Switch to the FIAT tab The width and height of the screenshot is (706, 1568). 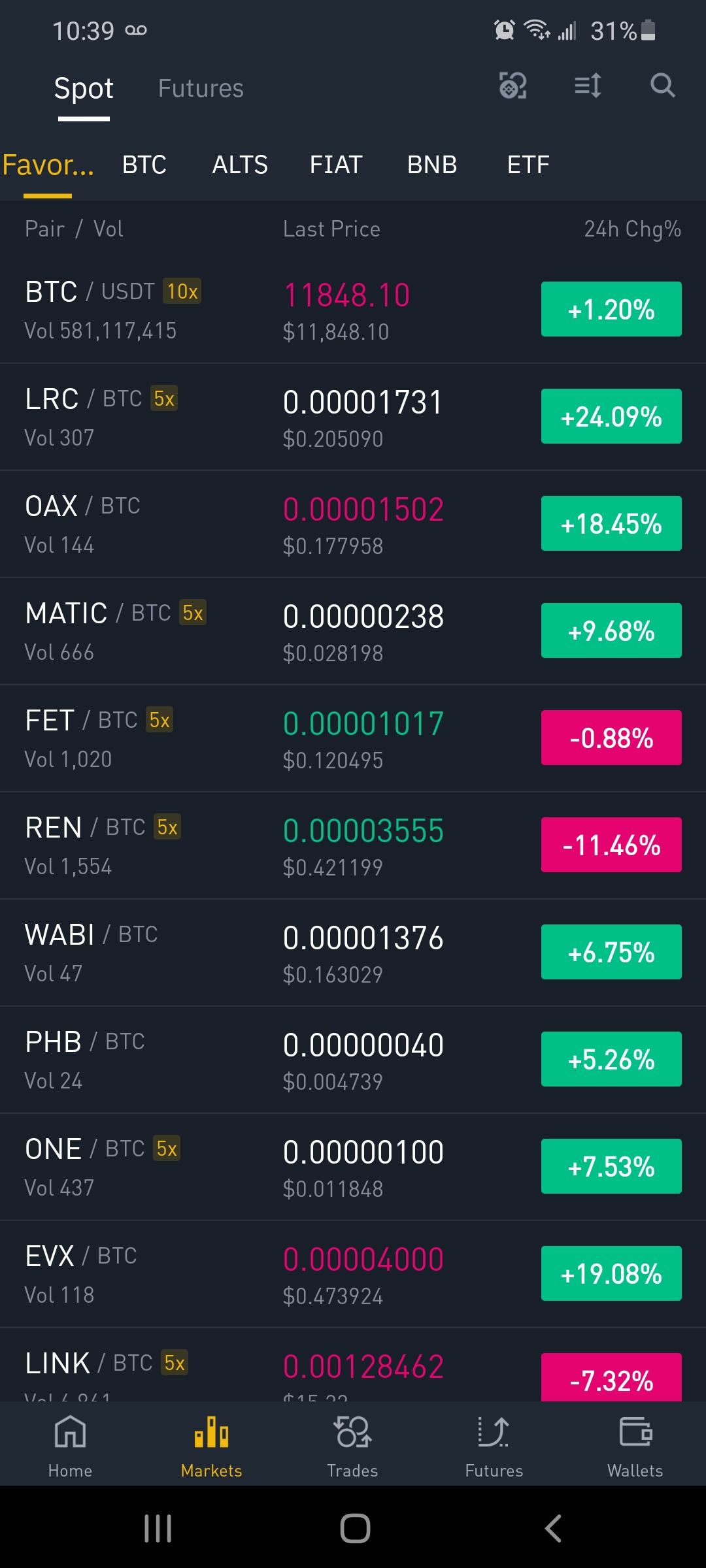coord(336,165)
